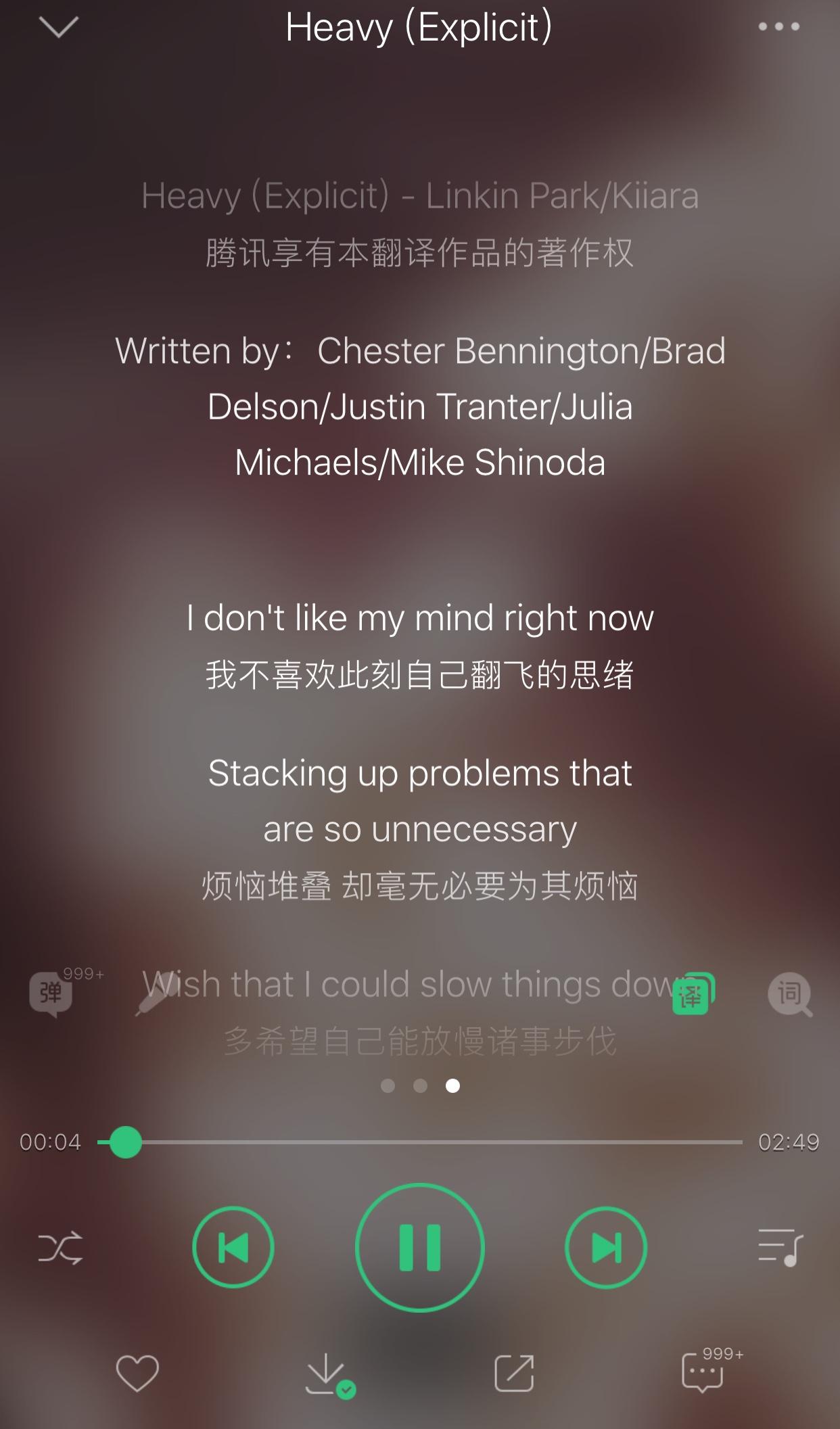The image size is (840, 1429).
Task: Skip to the next track
Action: point(606,1248)
